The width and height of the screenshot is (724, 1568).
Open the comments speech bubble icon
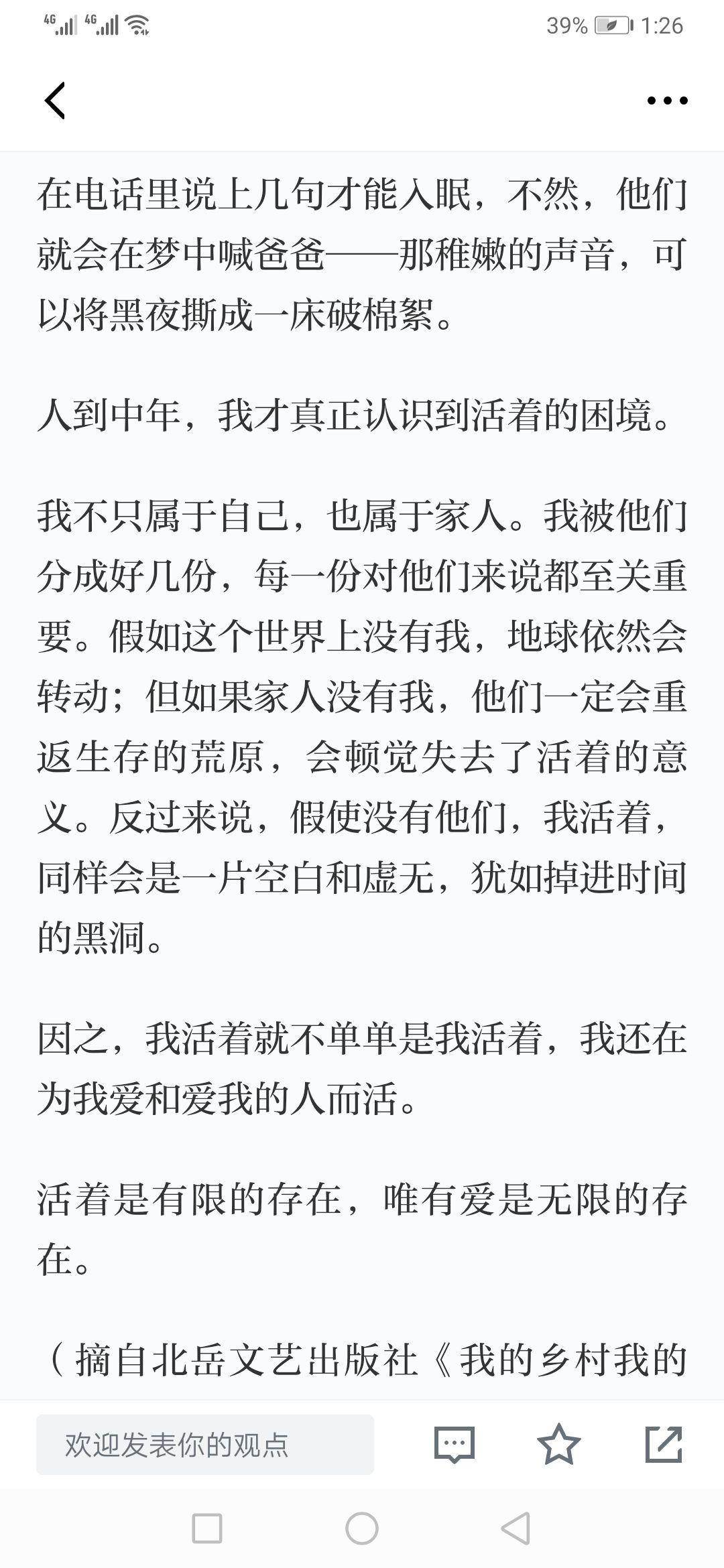pos(455,1445)
